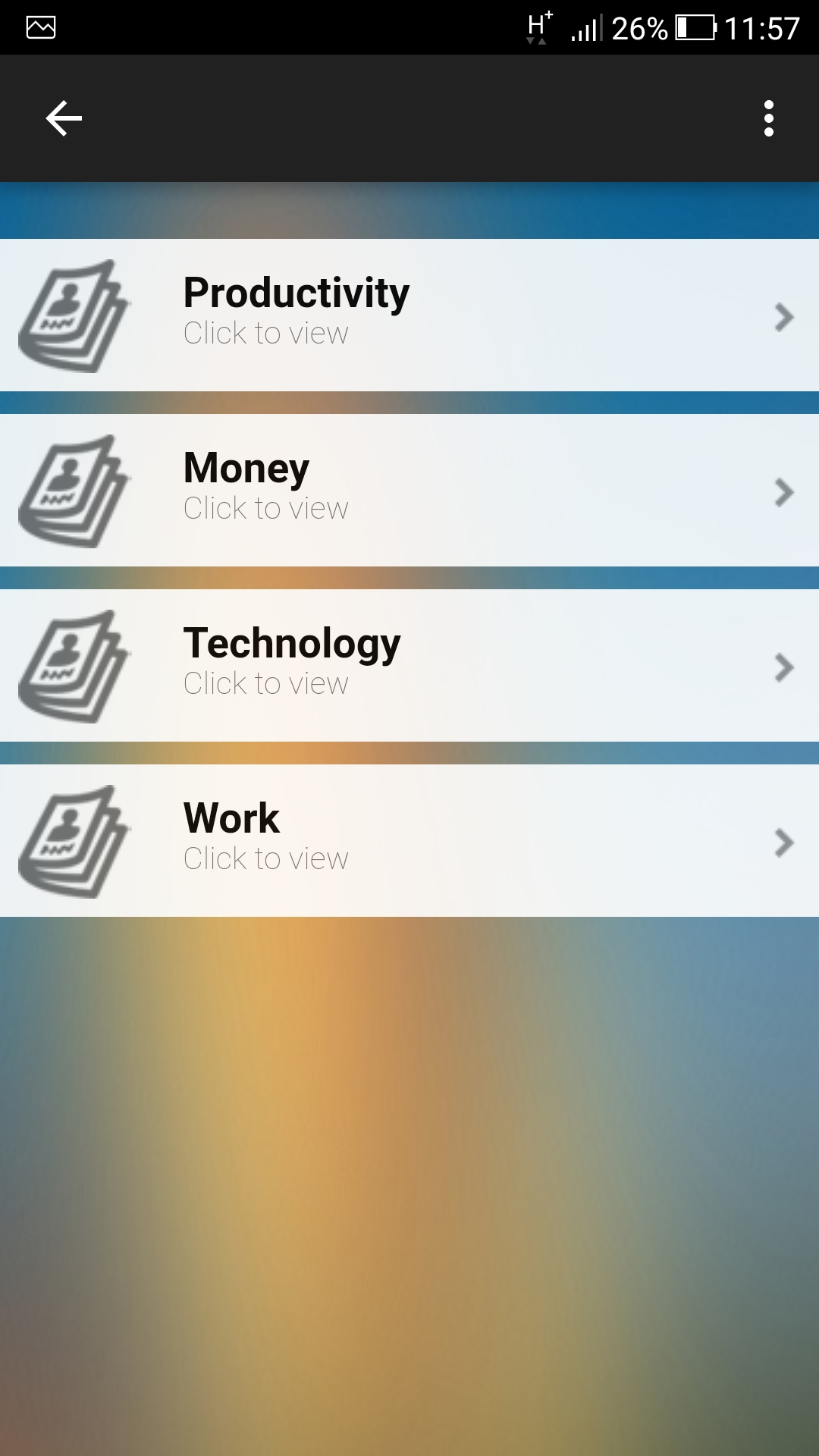Tap 'Click to view' under Work
This screenshot has height=1456, width=819.
click(267, 858)
